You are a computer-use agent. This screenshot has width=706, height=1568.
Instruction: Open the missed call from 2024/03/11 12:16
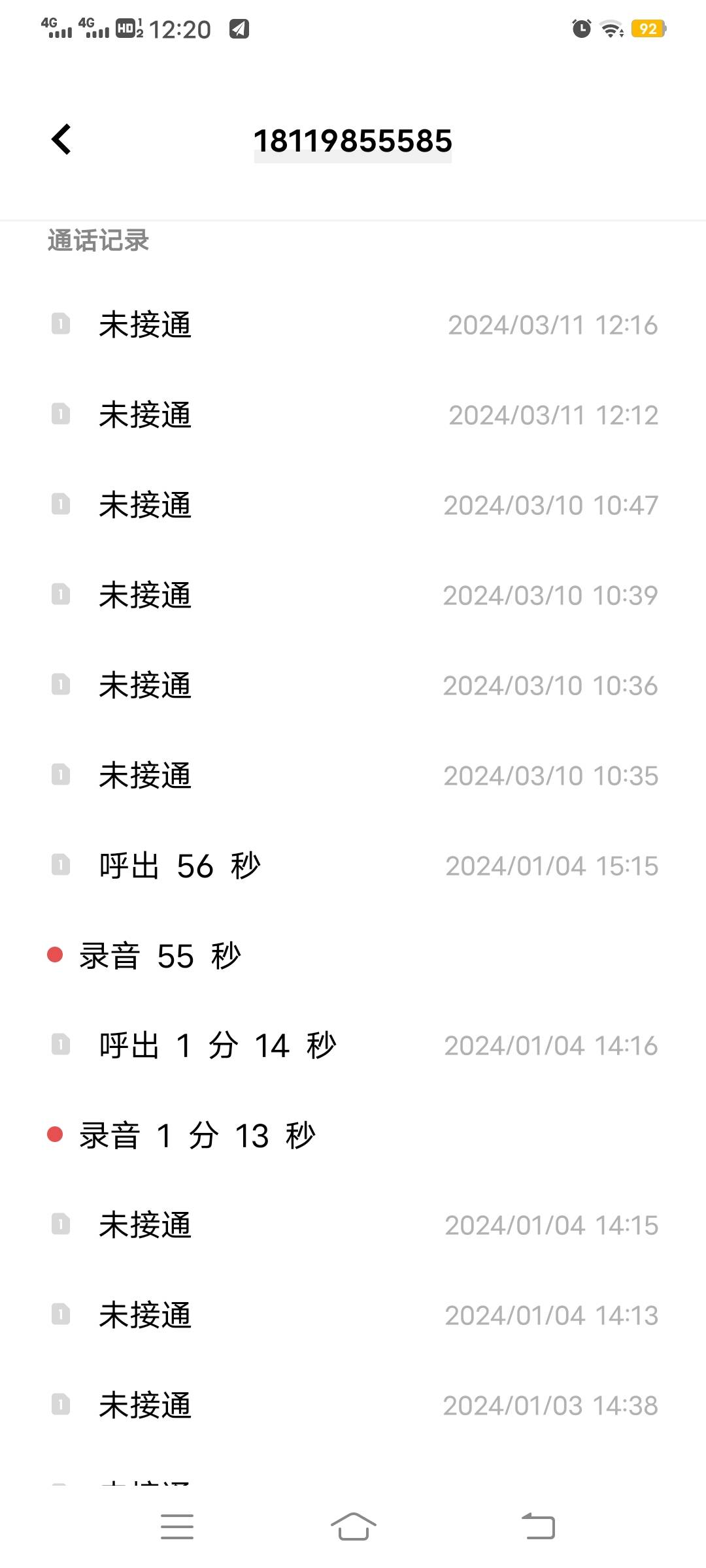[353, 325]
